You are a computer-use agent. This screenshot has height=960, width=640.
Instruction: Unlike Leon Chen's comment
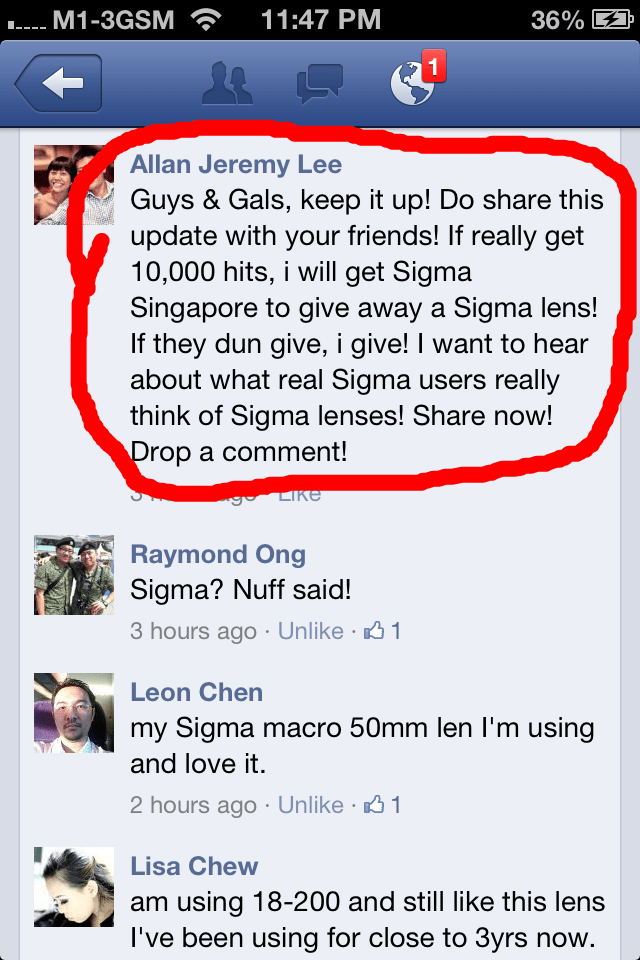point(310,805)
